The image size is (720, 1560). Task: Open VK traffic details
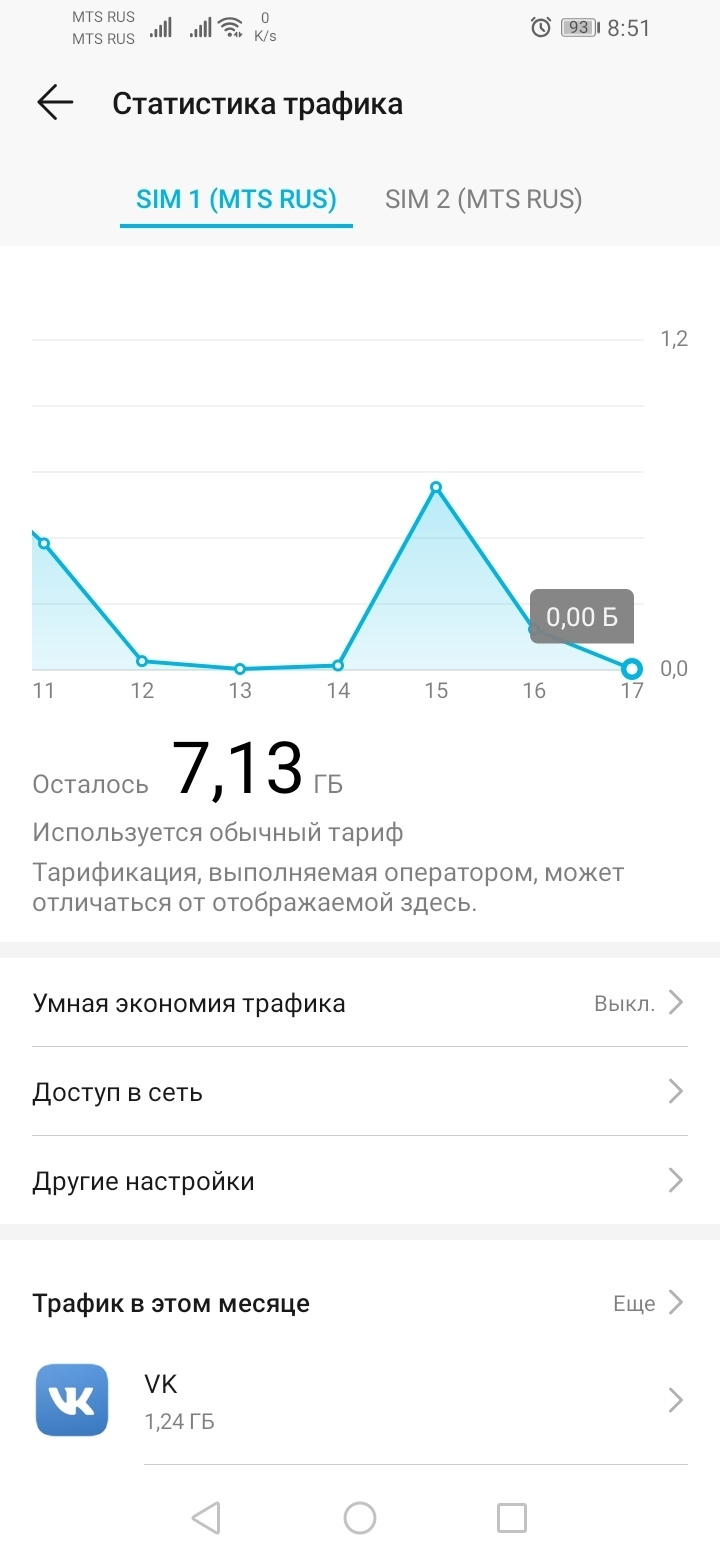[360, 1400]
